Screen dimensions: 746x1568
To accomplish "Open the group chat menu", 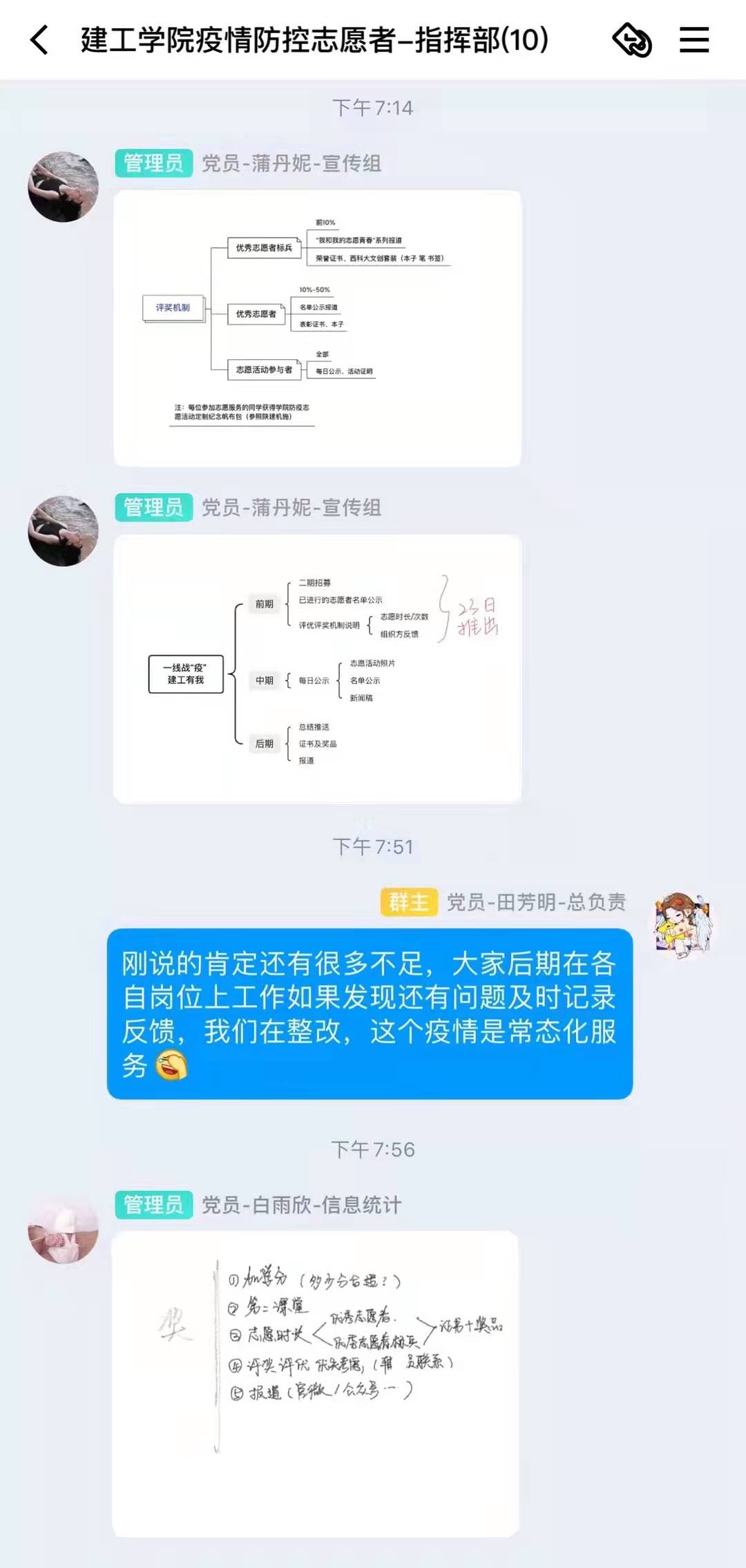I will pyautogui.click(x=694, y=39).
